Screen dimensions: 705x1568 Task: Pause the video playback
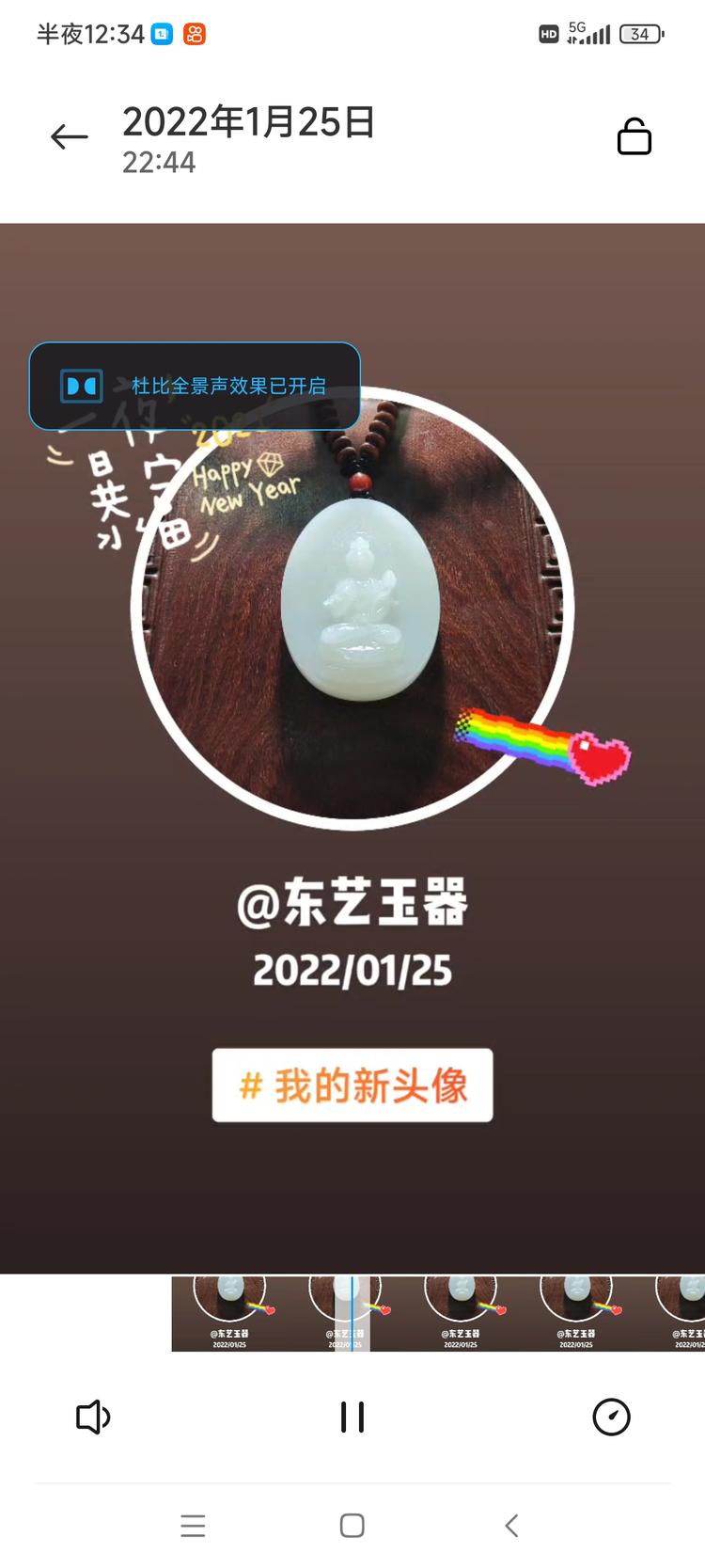point(352,1417)
